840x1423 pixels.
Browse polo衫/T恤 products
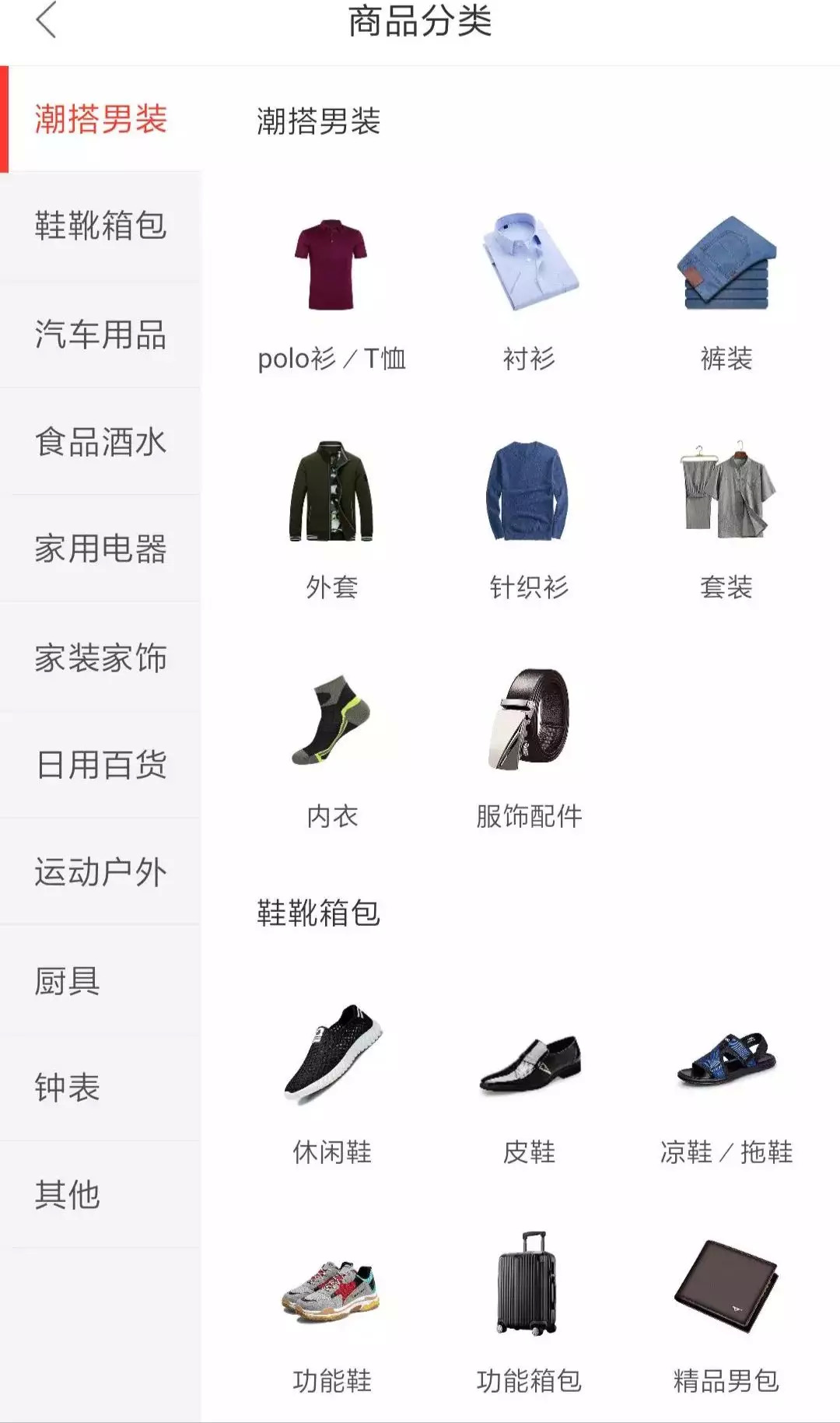coord(331,289)
